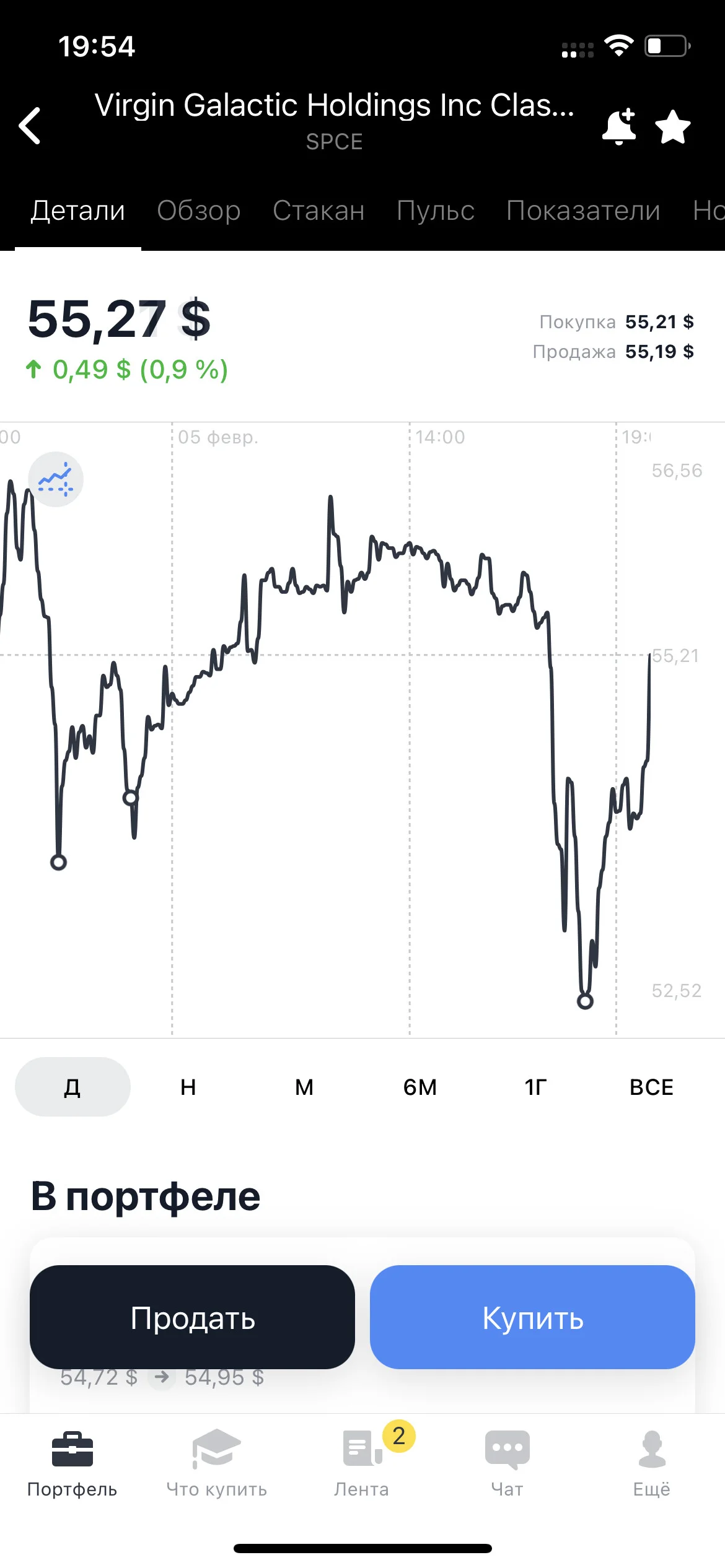Select the Детали tab
This screenshot has height=1568, width=725.
[x=78, y=211]
